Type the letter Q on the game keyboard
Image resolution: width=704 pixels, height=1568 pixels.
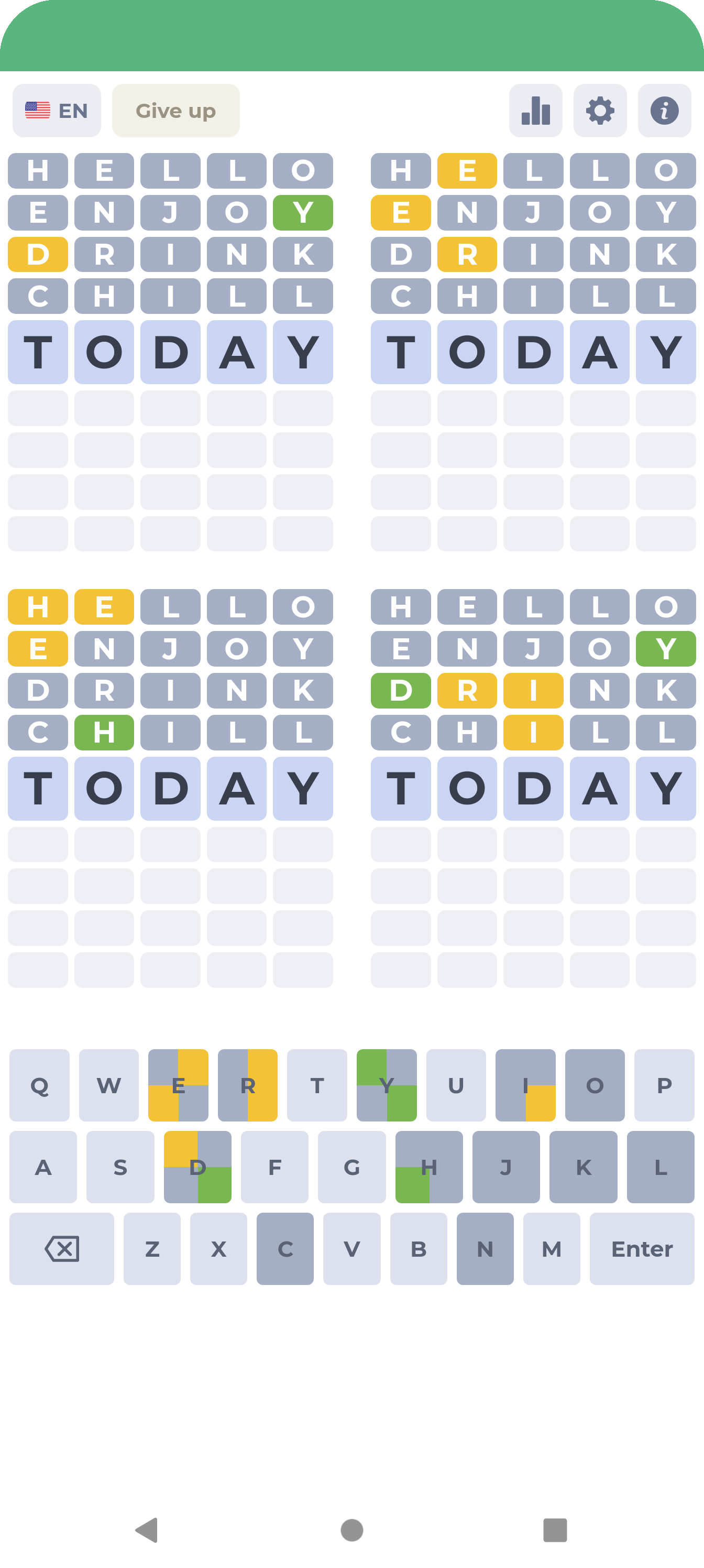[40, 1085]
